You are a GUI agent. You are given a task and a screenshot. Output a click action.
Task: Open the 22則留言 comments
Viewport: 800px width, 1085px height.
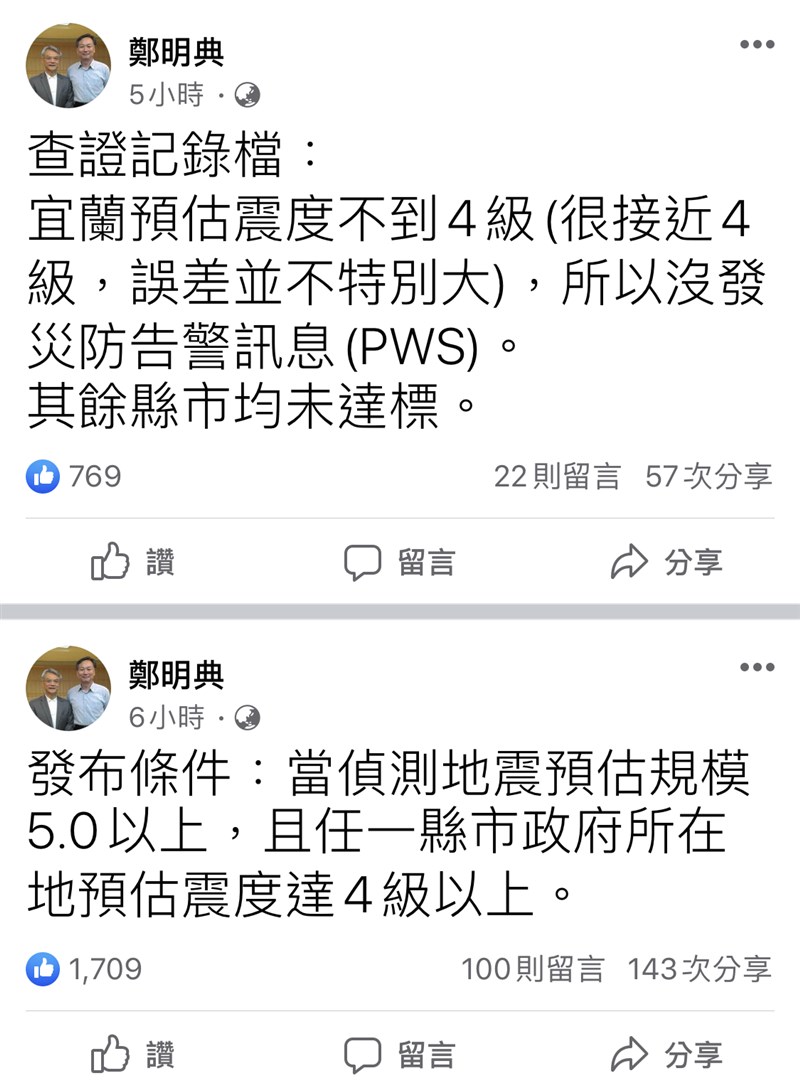pyautogui.click(x=557, y=476)
